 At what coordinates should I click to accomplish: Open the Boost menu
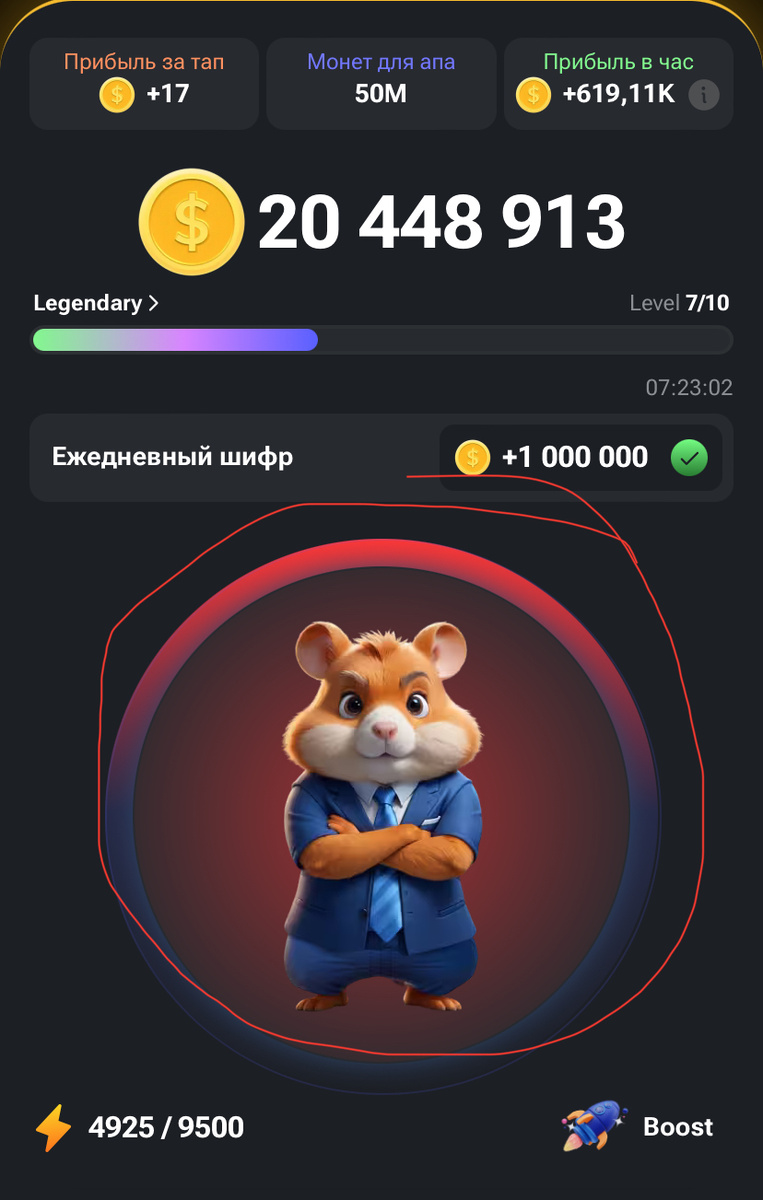coord(640,1127)
